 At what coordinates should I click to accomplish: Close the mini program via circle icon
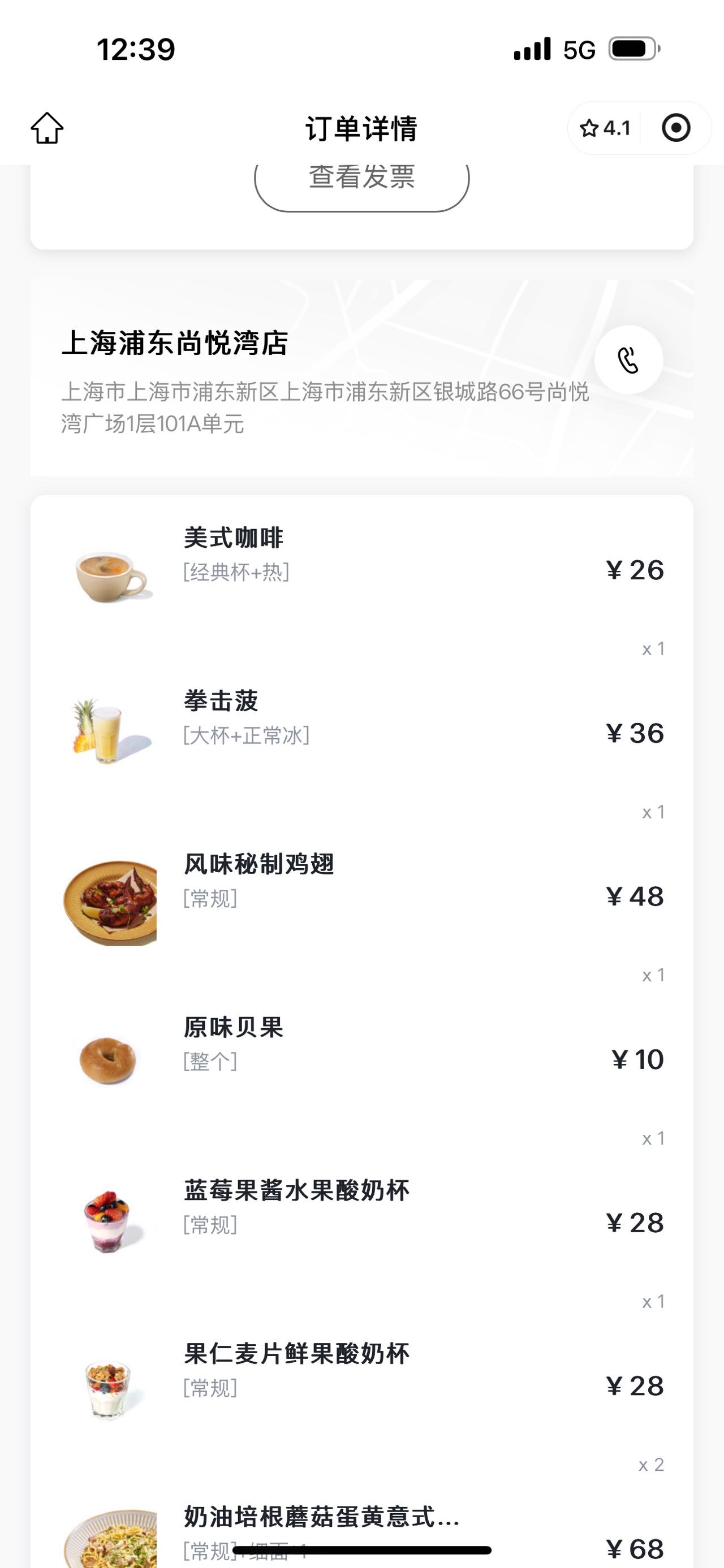point(676,128)
